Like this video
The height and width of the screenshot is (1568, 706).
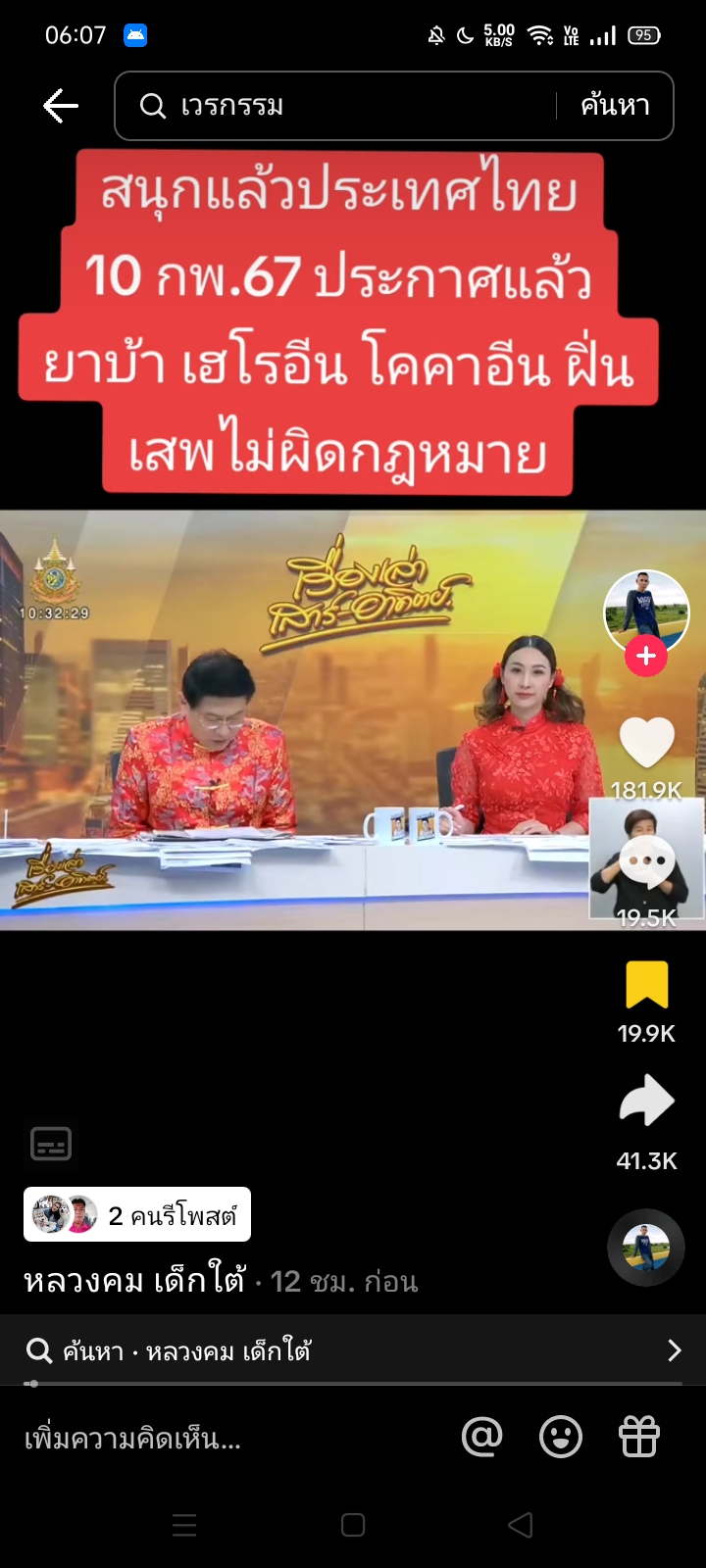[646, 743]
